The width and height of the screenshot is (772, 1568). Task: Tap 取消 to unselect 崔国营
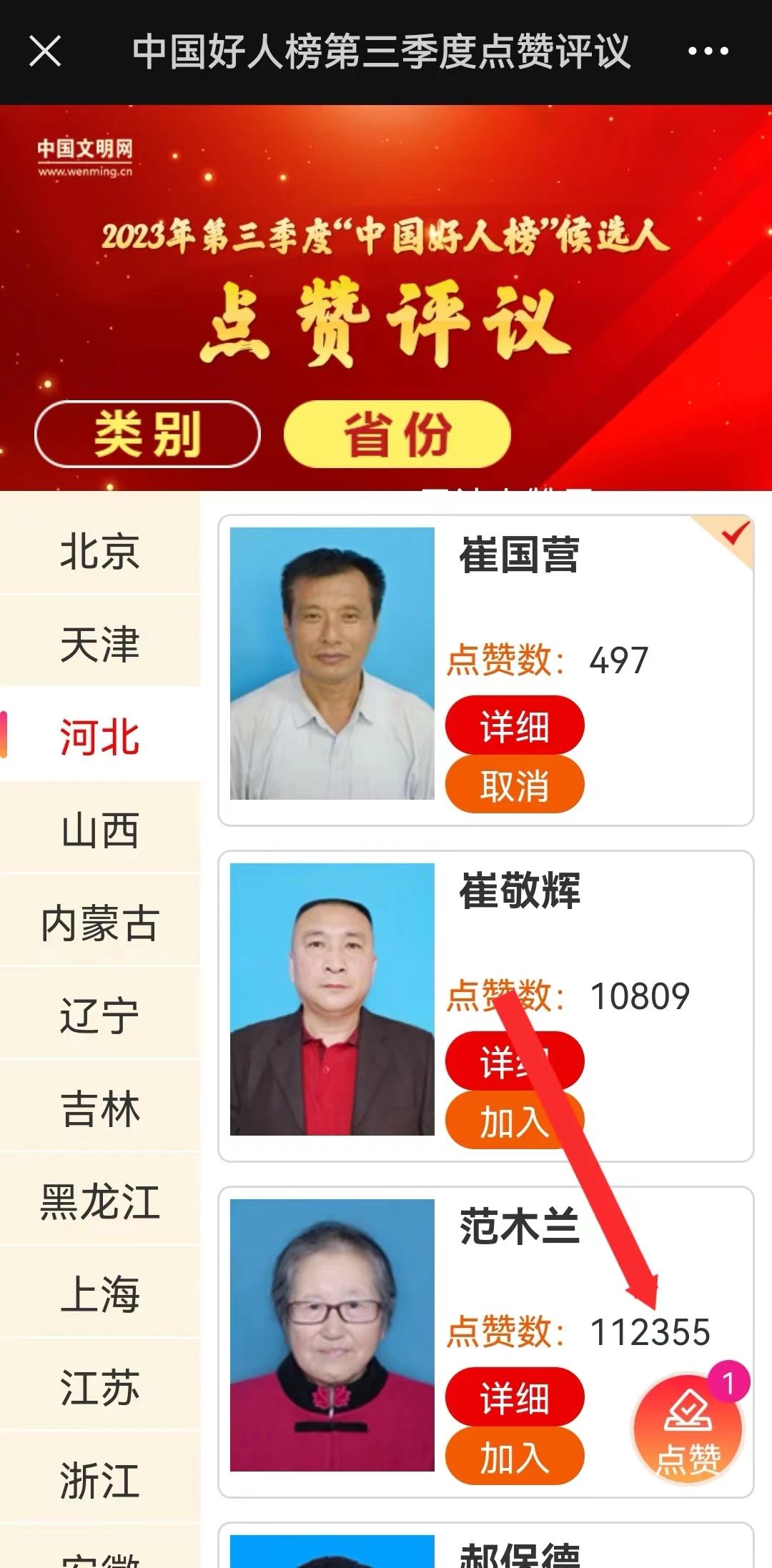click(x=515, y=786)
